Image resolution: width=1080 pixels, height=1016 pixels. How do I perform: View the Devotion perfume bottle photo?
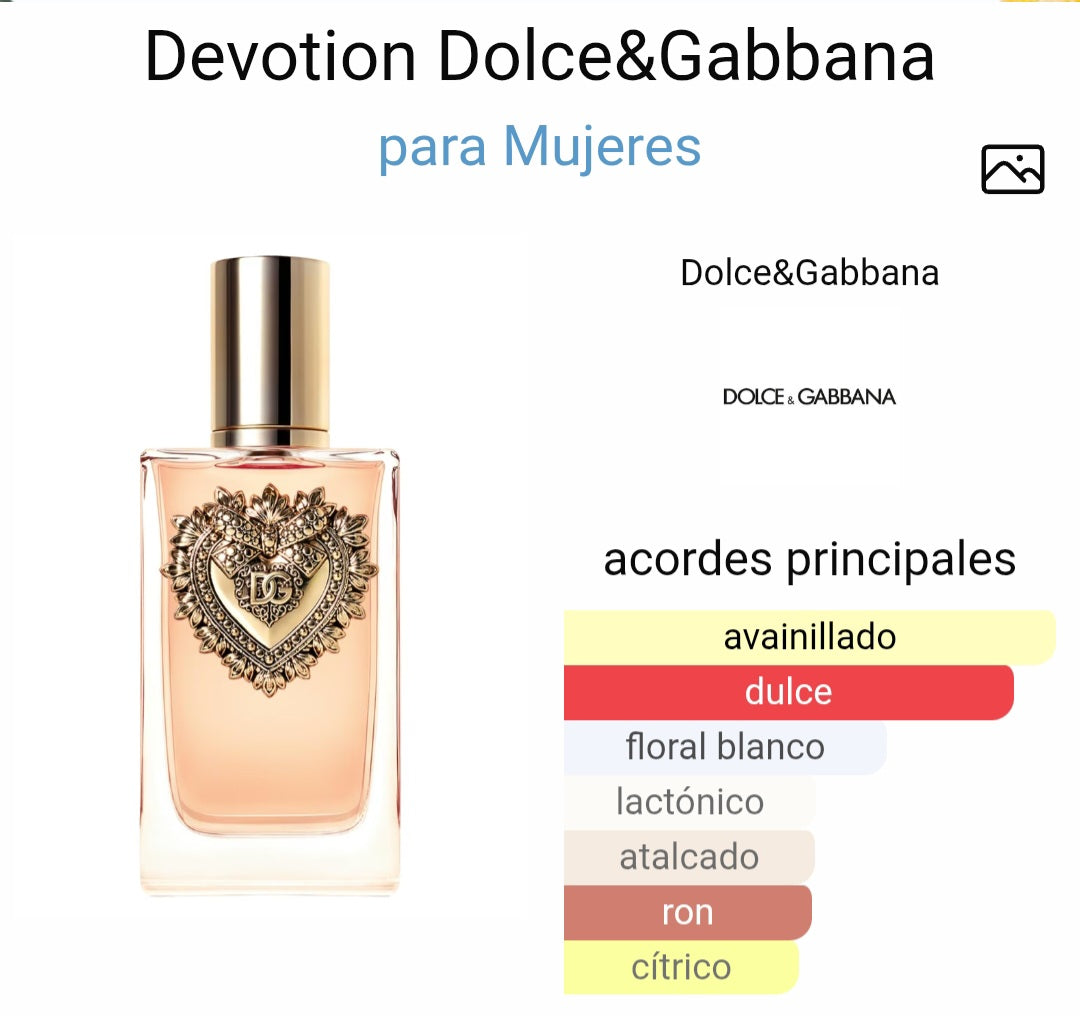click(x=270, y=575)
